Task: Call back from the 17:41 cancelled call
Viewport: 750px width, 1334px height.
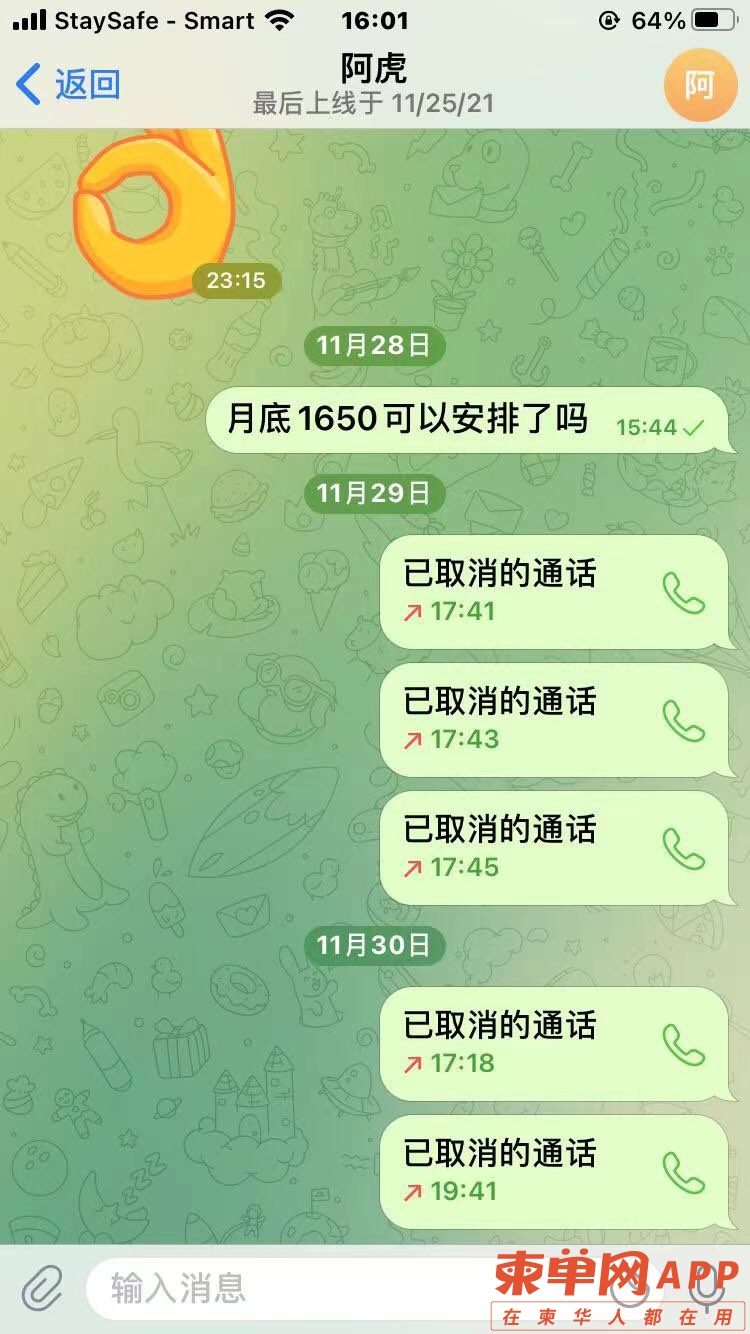Action: (684, 593)
